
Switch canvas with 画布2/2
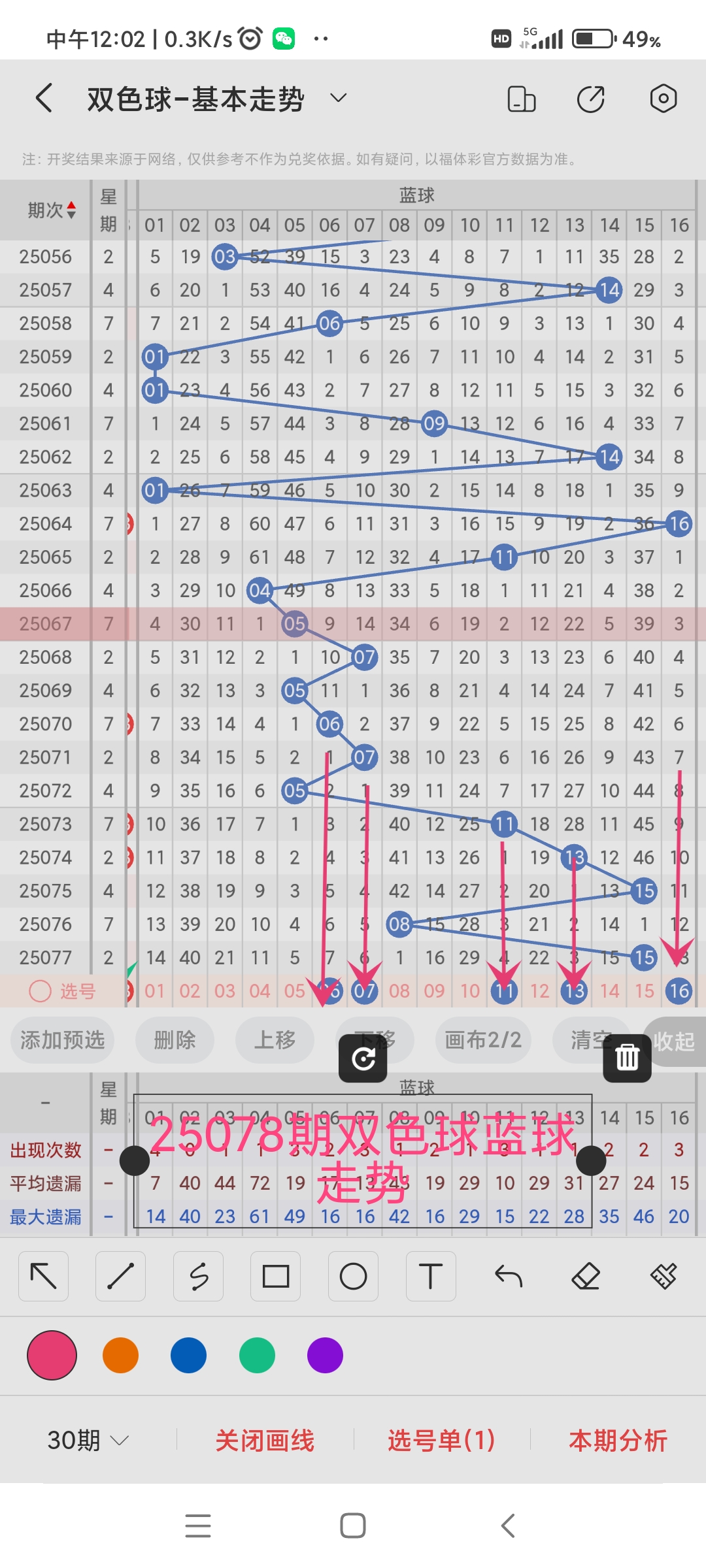point(483,1039)
